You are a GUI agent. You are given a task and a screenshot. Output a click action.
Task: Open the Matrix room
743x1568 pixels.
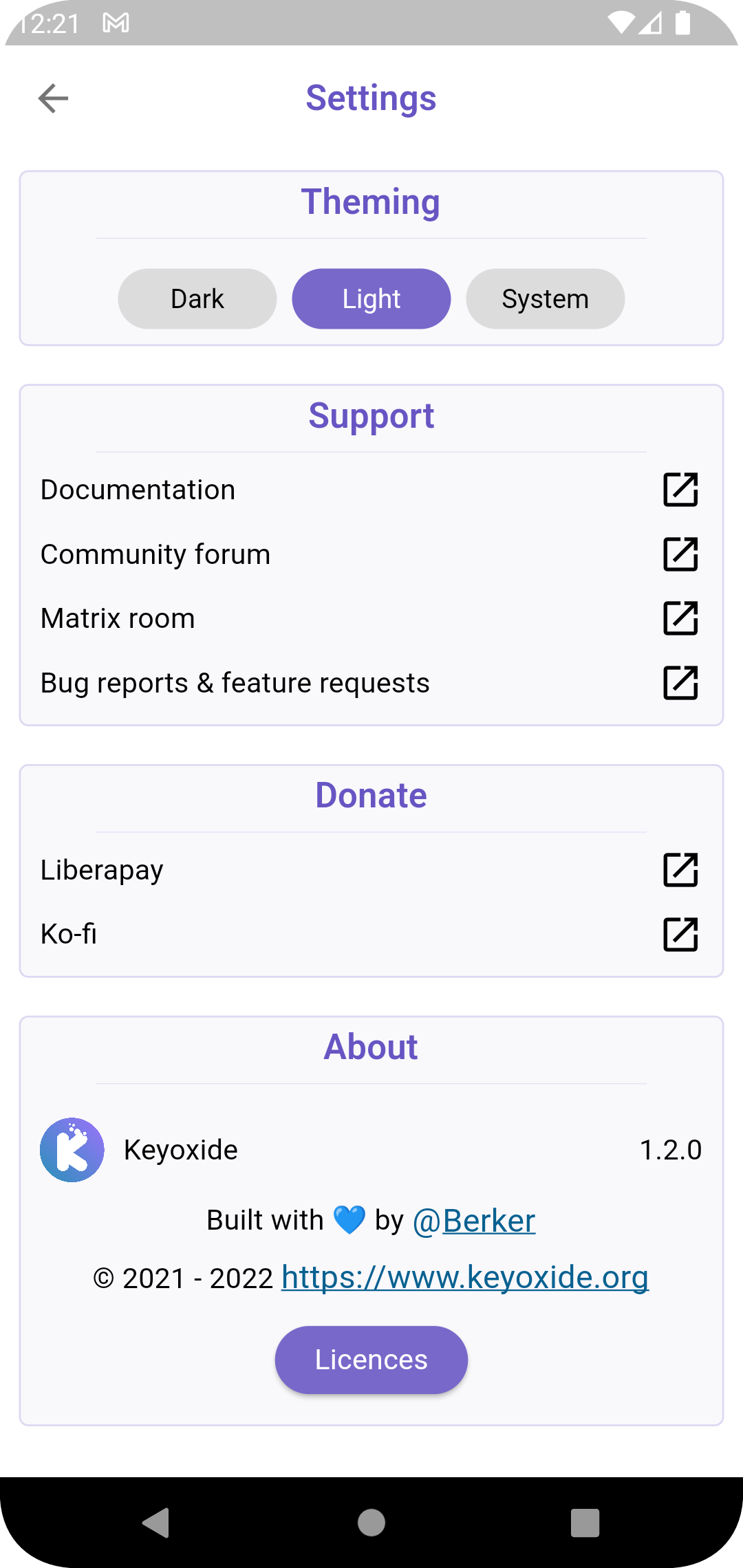point(680,618)
